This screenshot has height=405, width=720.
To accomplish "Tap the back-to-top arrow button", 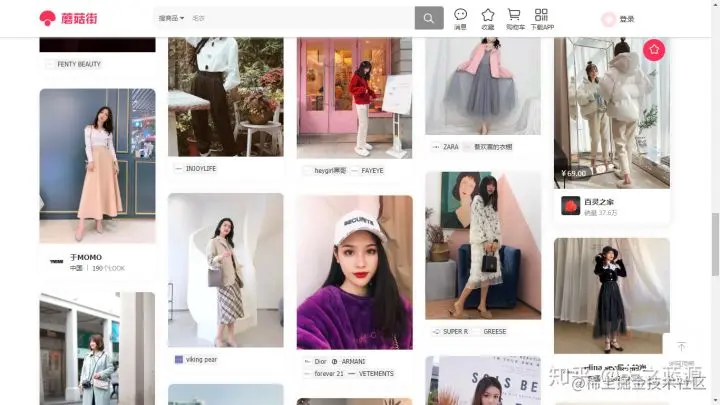I will [681, 347].
